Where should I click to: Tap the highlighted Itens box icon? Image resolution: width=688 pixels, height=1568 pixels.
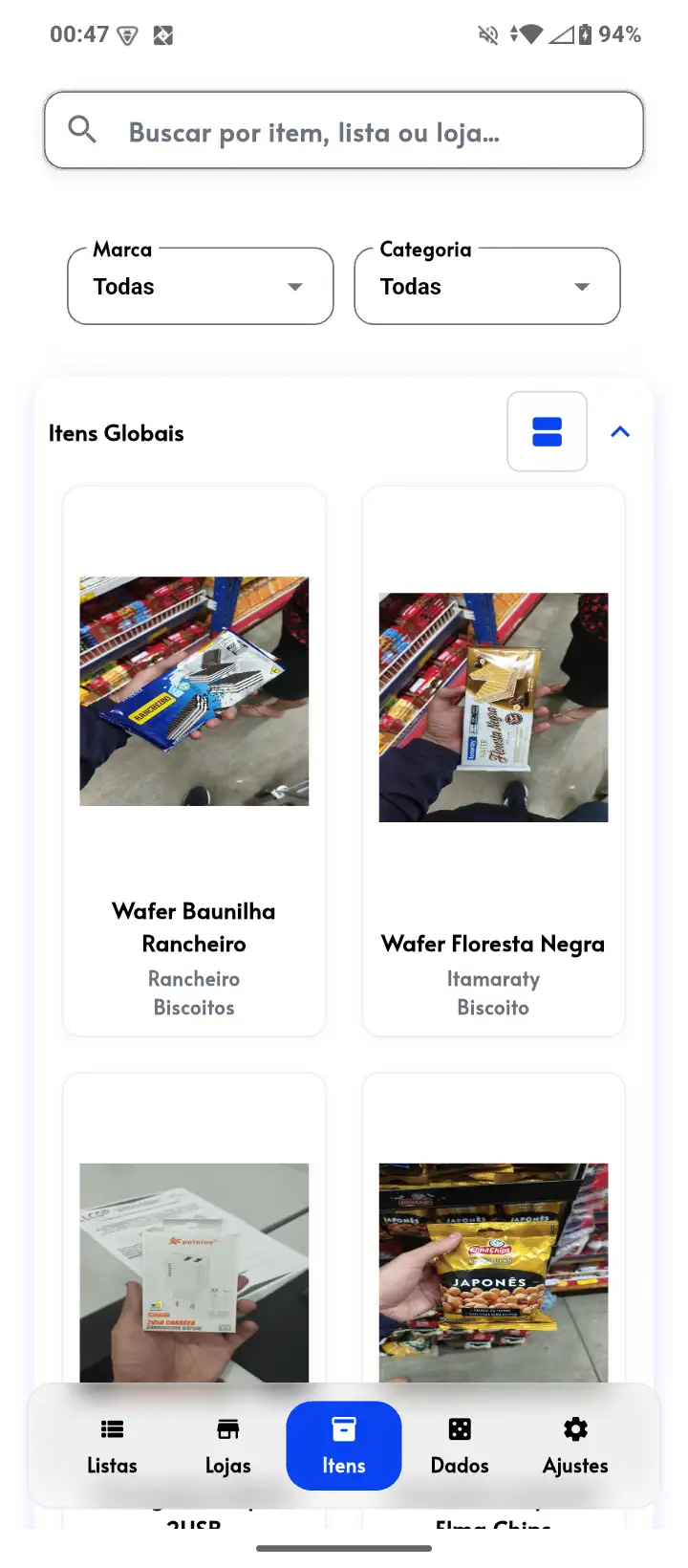coord(343,1427)
